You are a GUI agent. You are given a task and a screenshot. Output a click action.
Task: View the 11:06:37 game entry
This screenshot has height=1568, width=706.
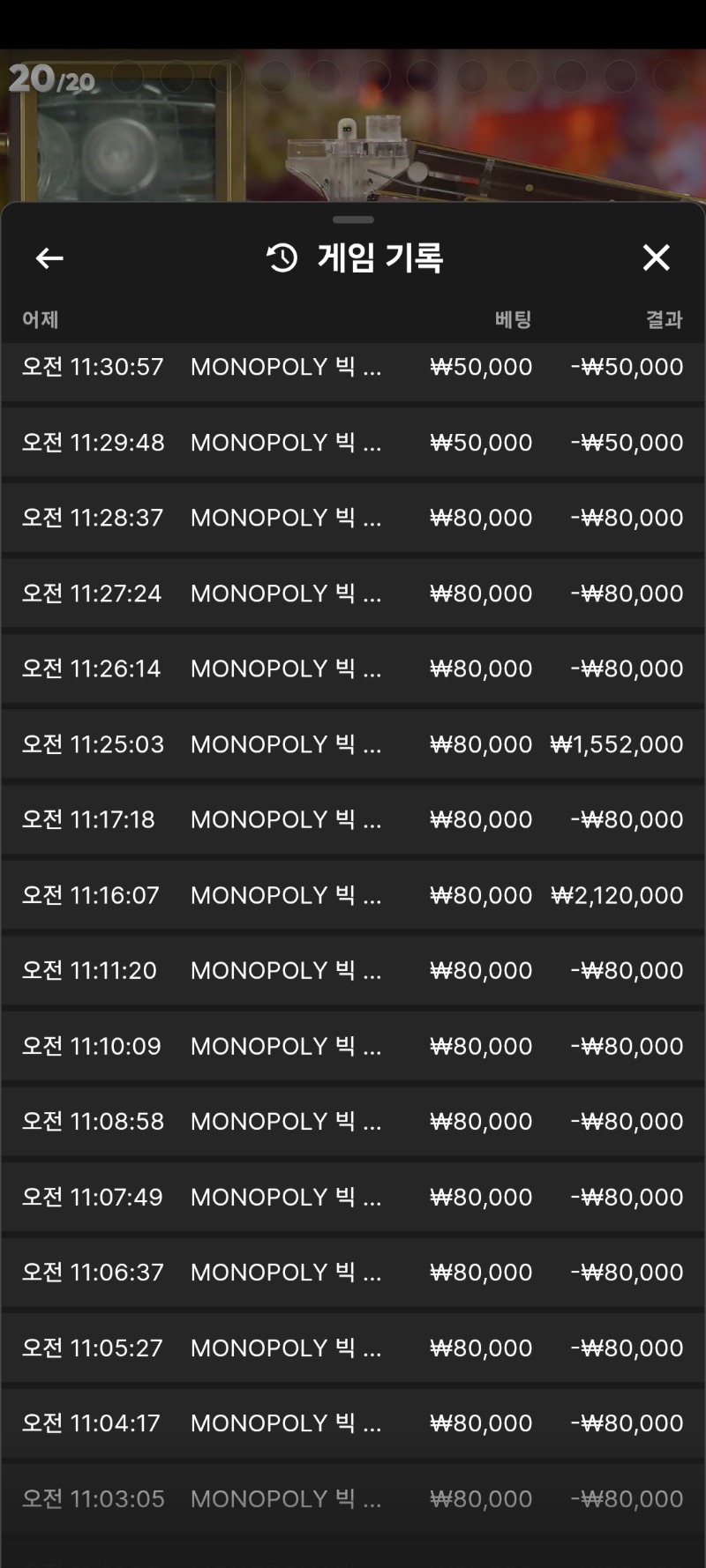(x=353, y=1272)
